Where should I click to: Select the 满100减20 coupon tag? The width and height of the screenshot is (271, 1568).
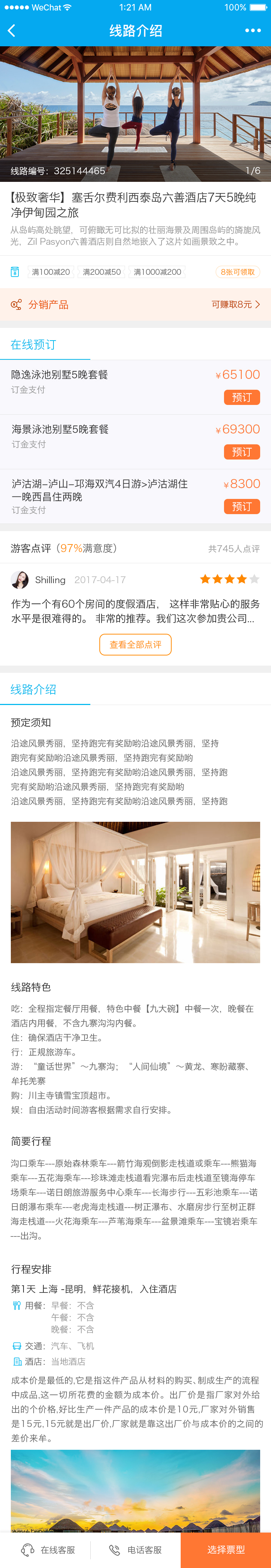51,272
